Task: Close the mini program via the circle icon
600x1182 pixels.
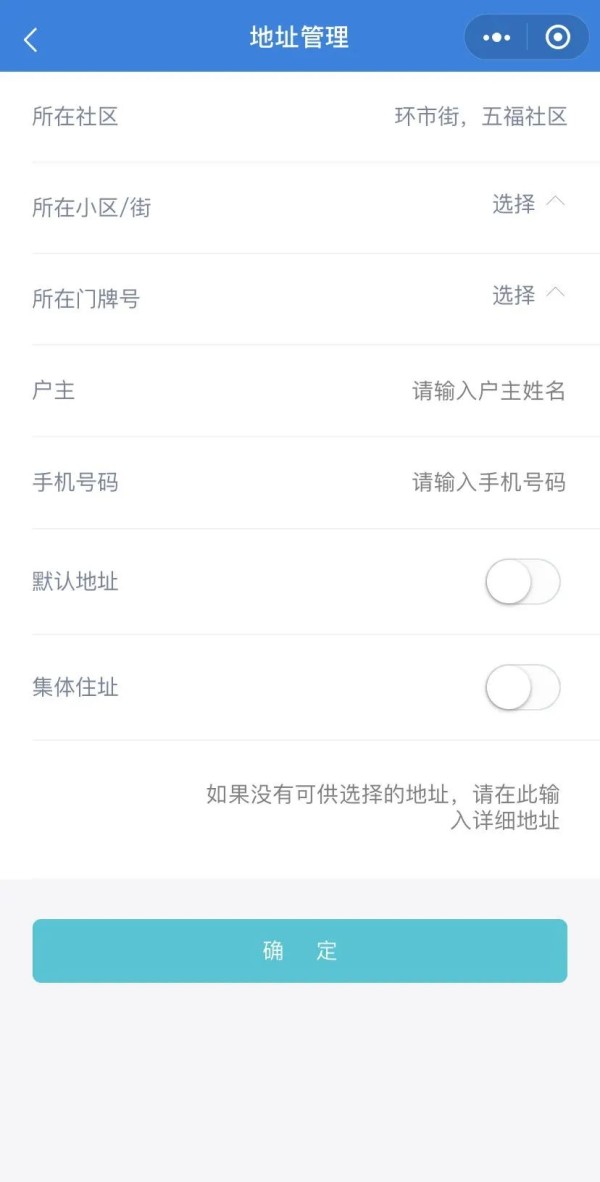Action: (558, 37)
